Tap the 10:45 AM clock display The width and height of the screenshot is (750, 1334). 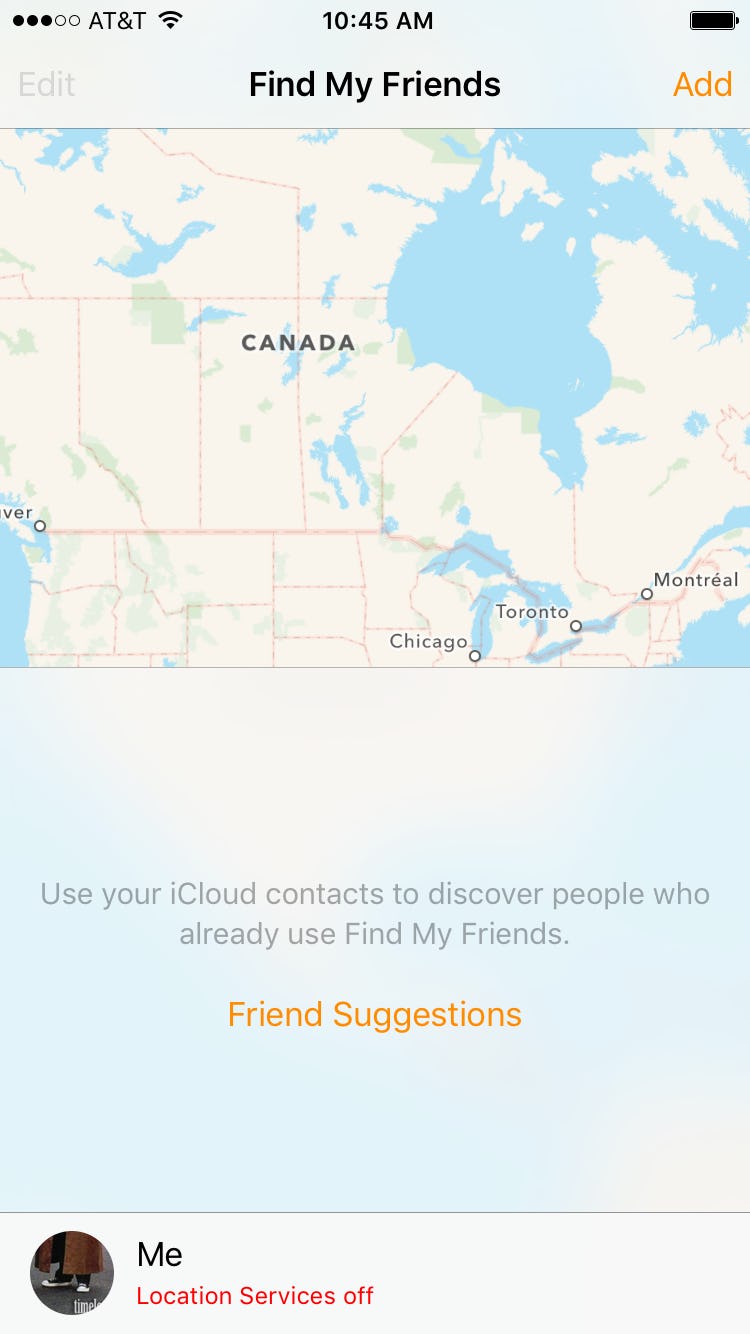(375, 21)
